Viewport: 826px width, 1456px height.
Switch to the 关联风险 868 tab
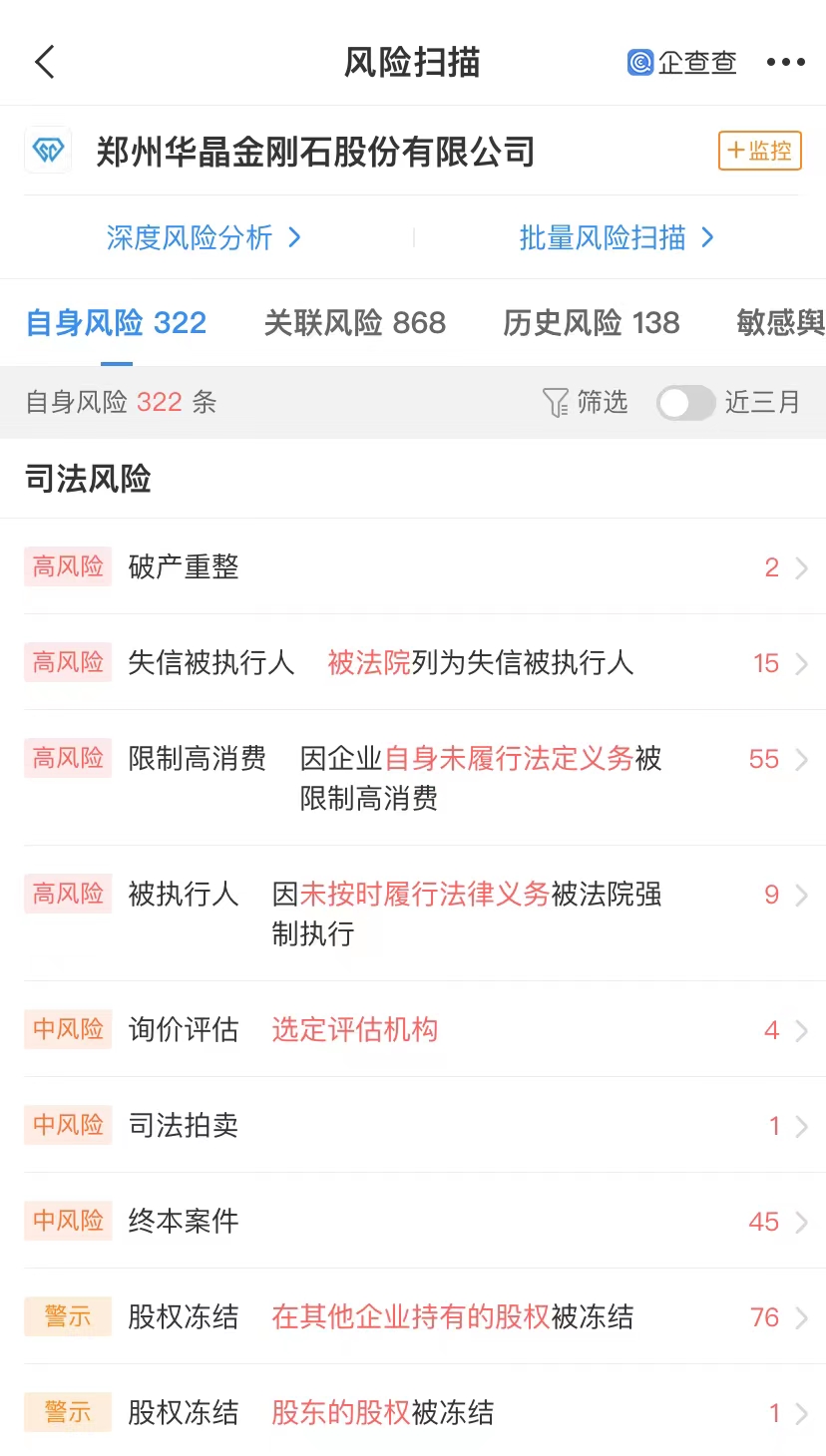[354, 323]
